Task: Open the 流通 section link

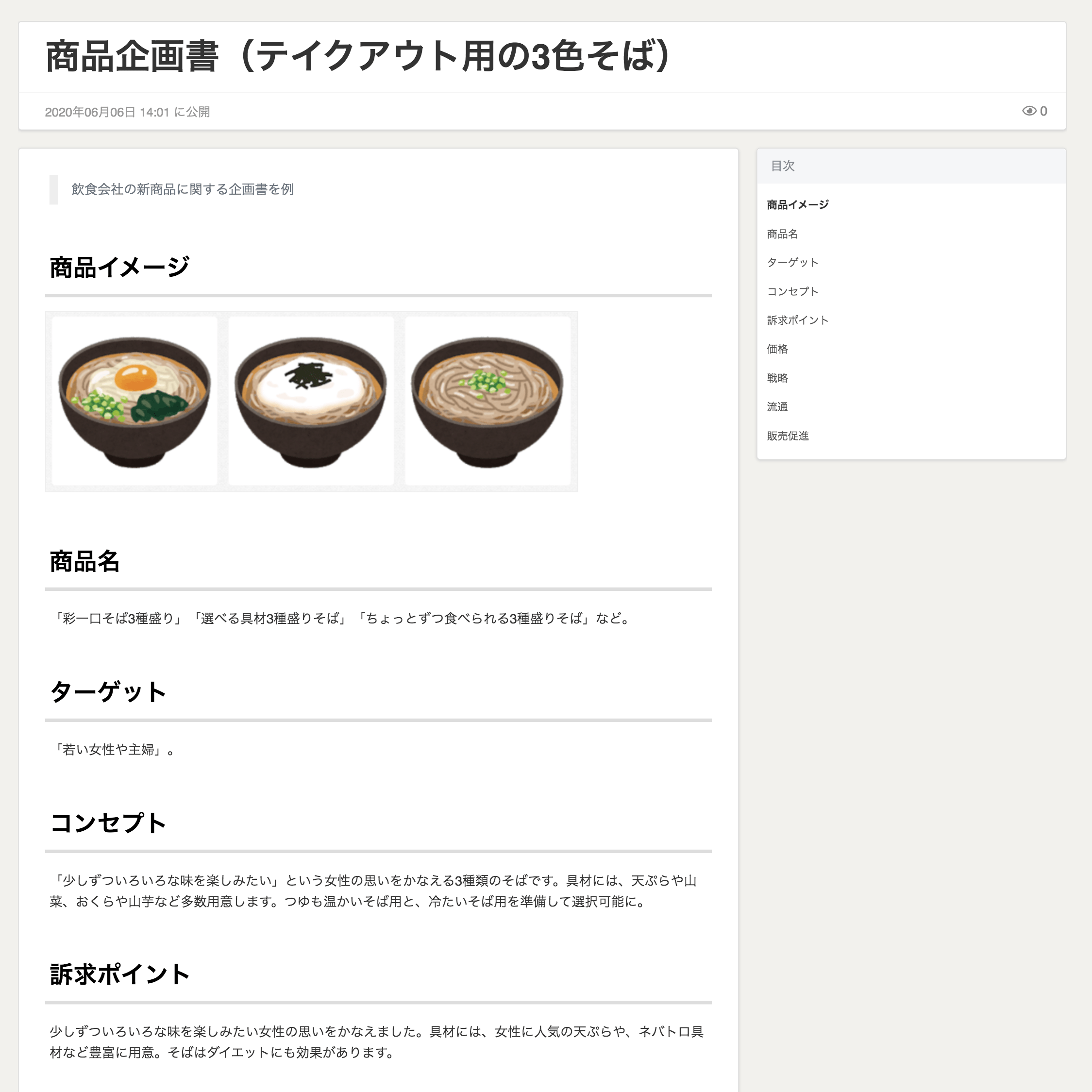Action: [777, 406]
